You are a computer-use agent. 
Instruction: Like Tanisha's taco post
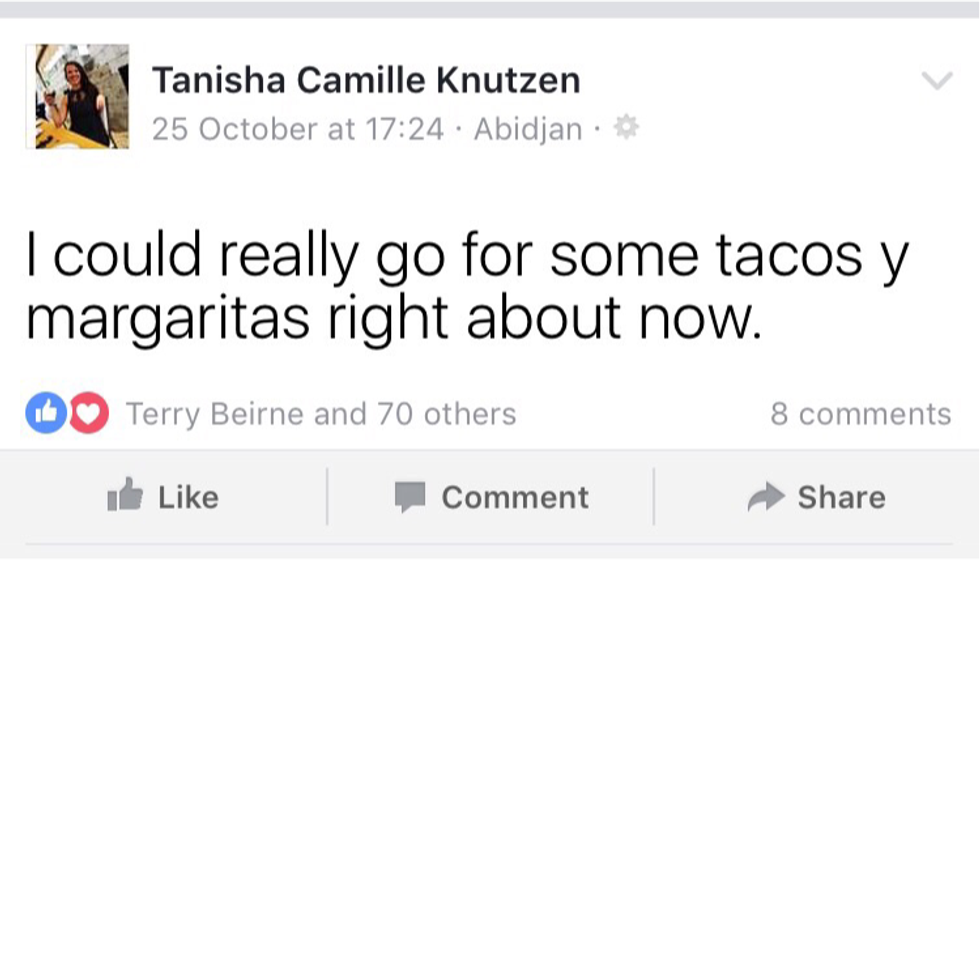(163, 497)
